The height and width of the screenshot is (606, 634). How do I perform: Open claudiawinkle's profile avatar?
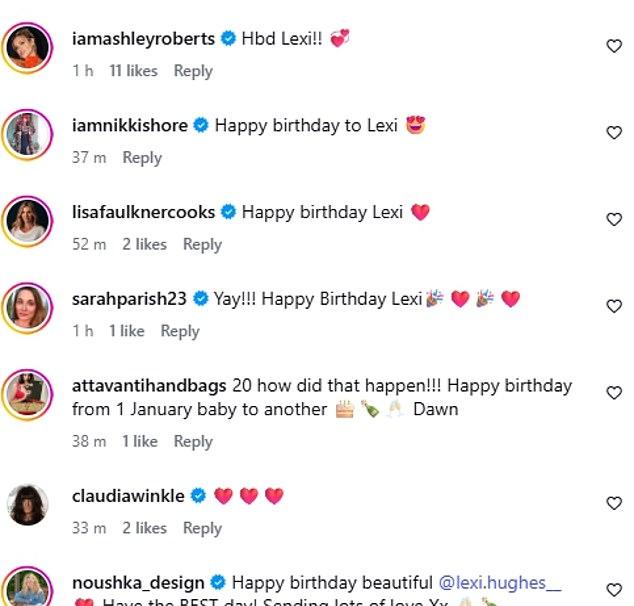[28, 503]
